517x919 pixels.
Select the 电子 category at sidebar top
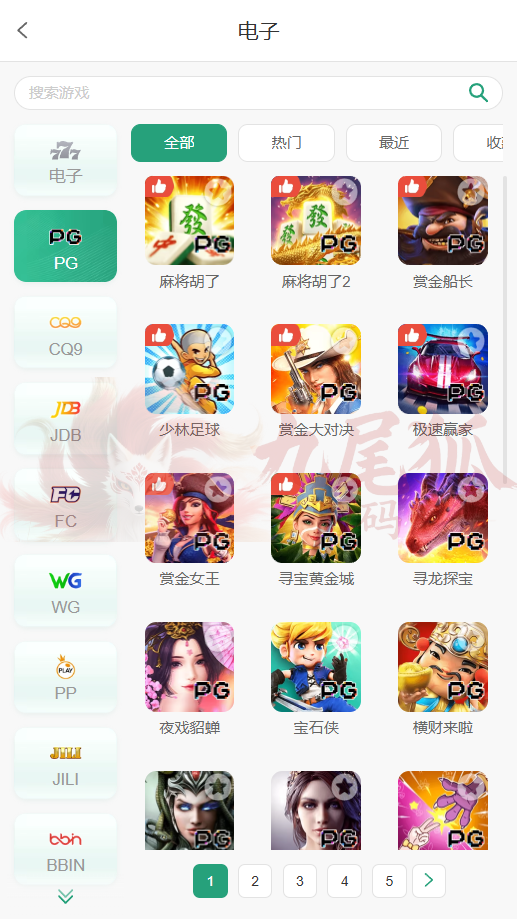[x=66, y=160]
